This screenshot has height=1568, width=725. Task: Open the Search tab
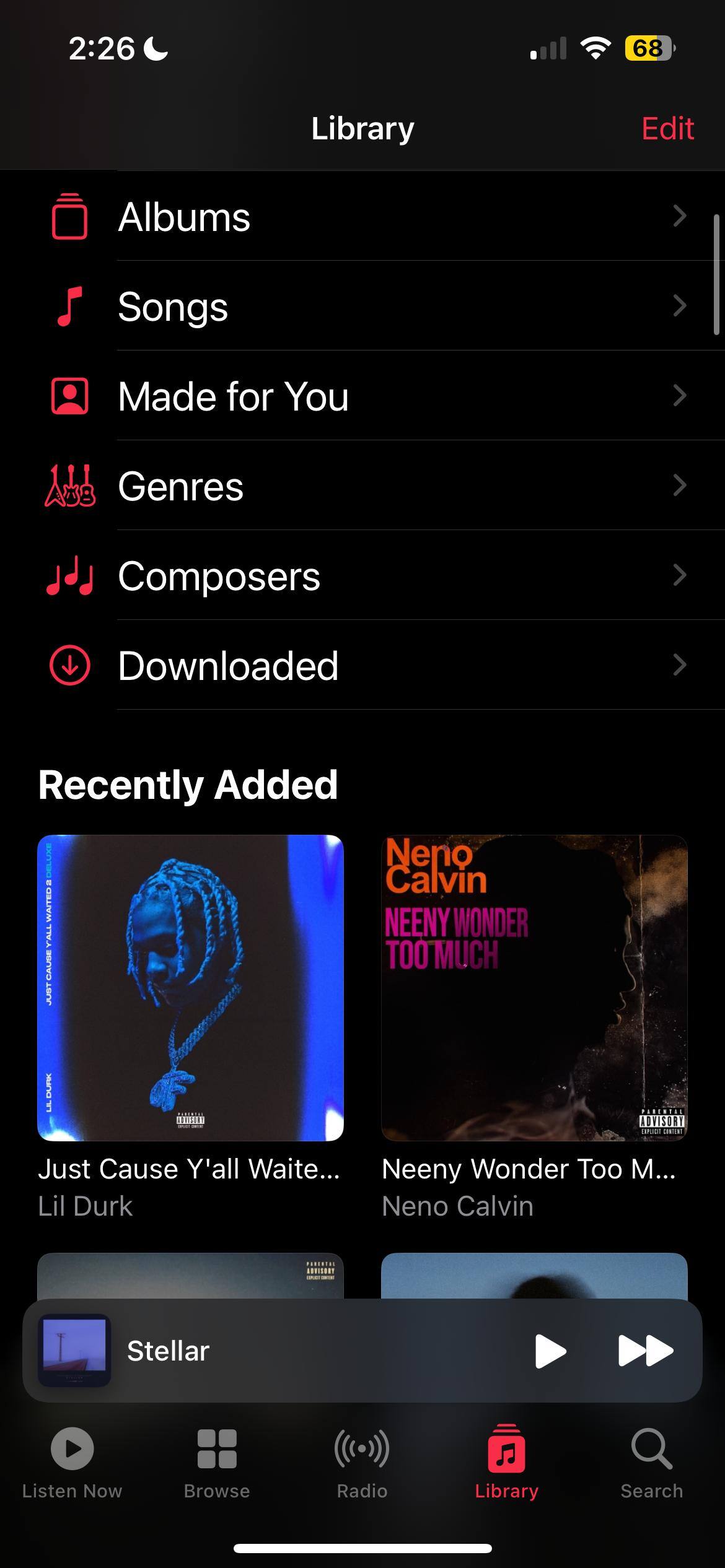(x=651, y=1463)
